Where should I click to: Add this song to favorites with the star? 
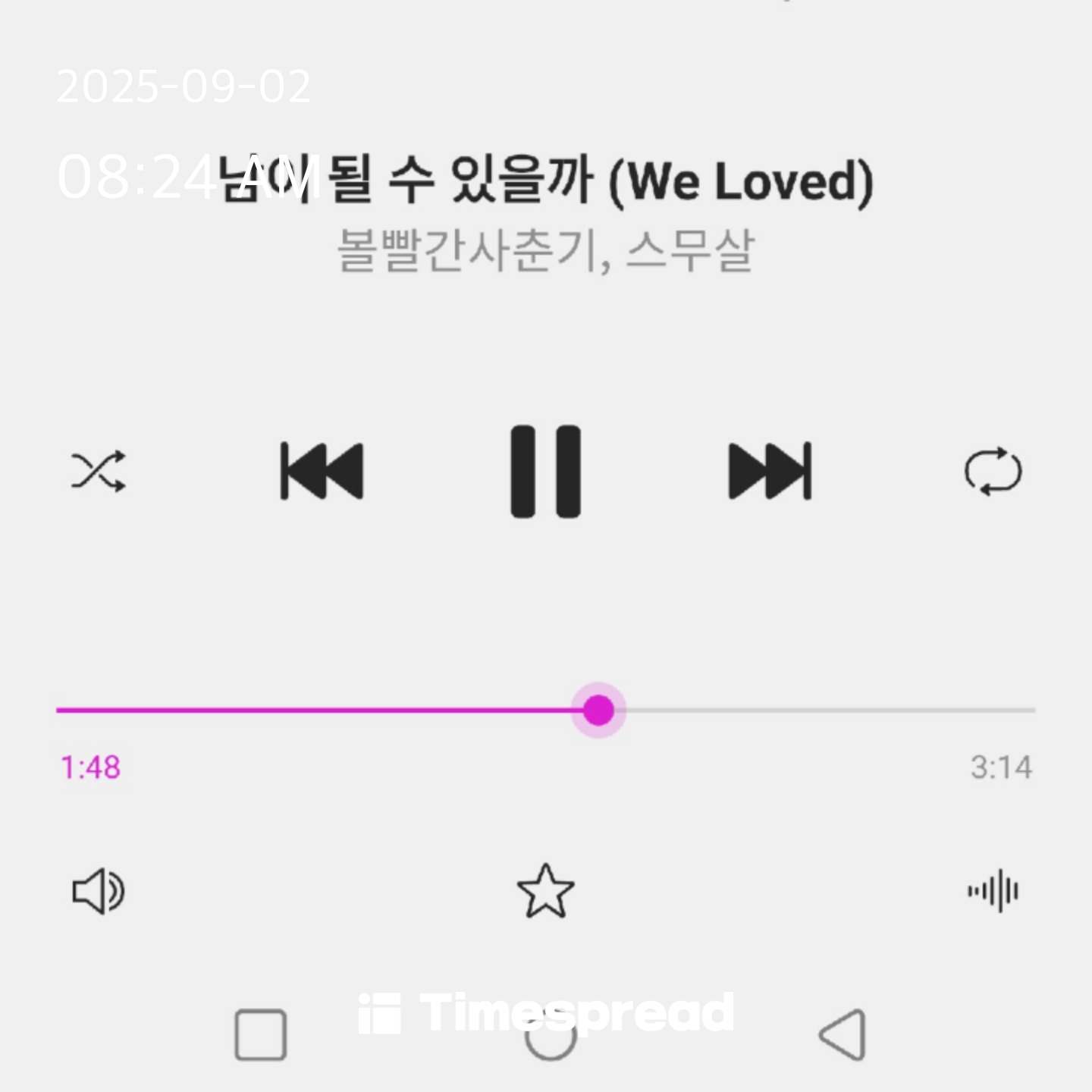[x=545, y=891]
